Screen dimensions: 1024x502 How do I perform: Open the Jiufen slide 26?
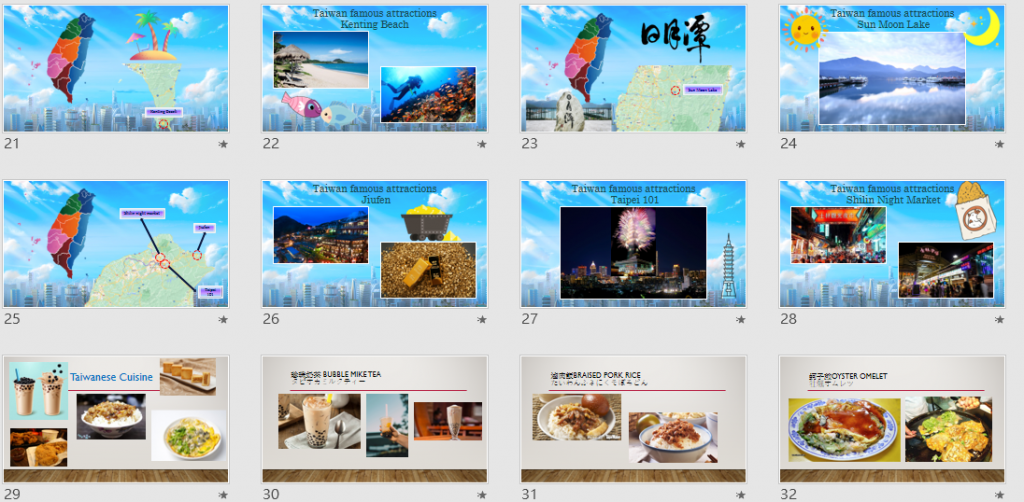(x=374, y=244)
